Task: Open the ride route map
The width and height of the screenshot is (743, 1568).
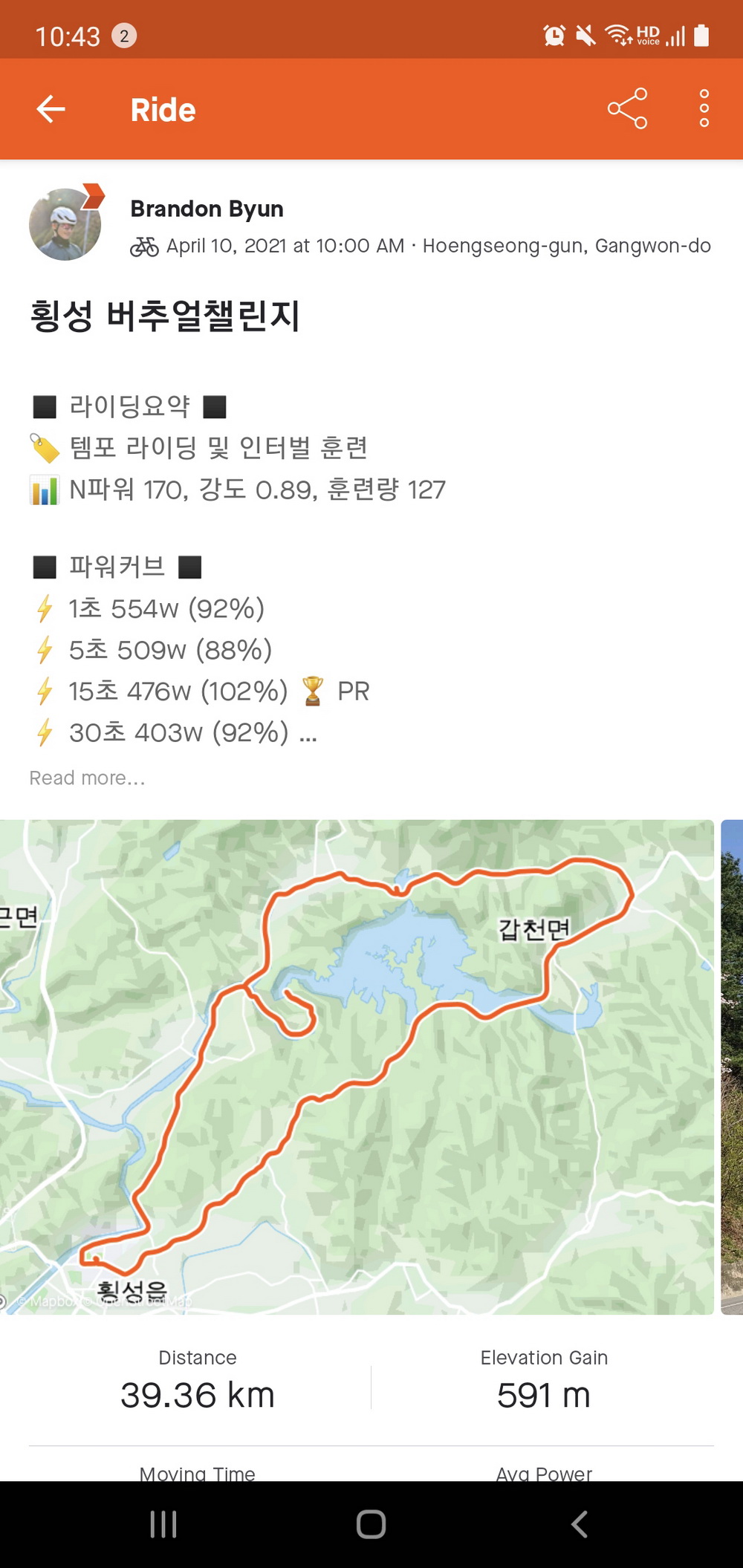Action: (357, 1067)
